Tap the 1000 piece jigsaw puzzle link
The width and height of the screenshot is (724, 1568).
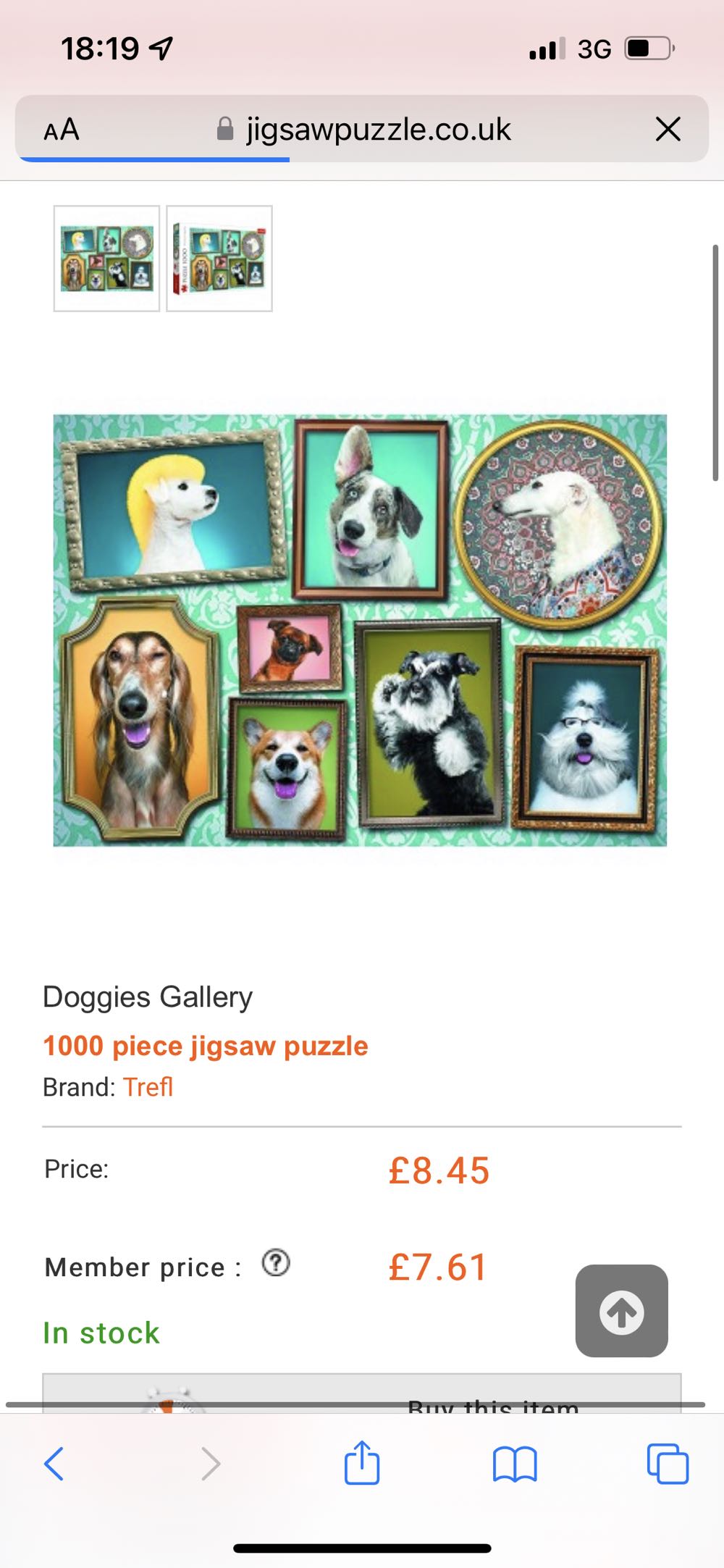(206, 1046)
